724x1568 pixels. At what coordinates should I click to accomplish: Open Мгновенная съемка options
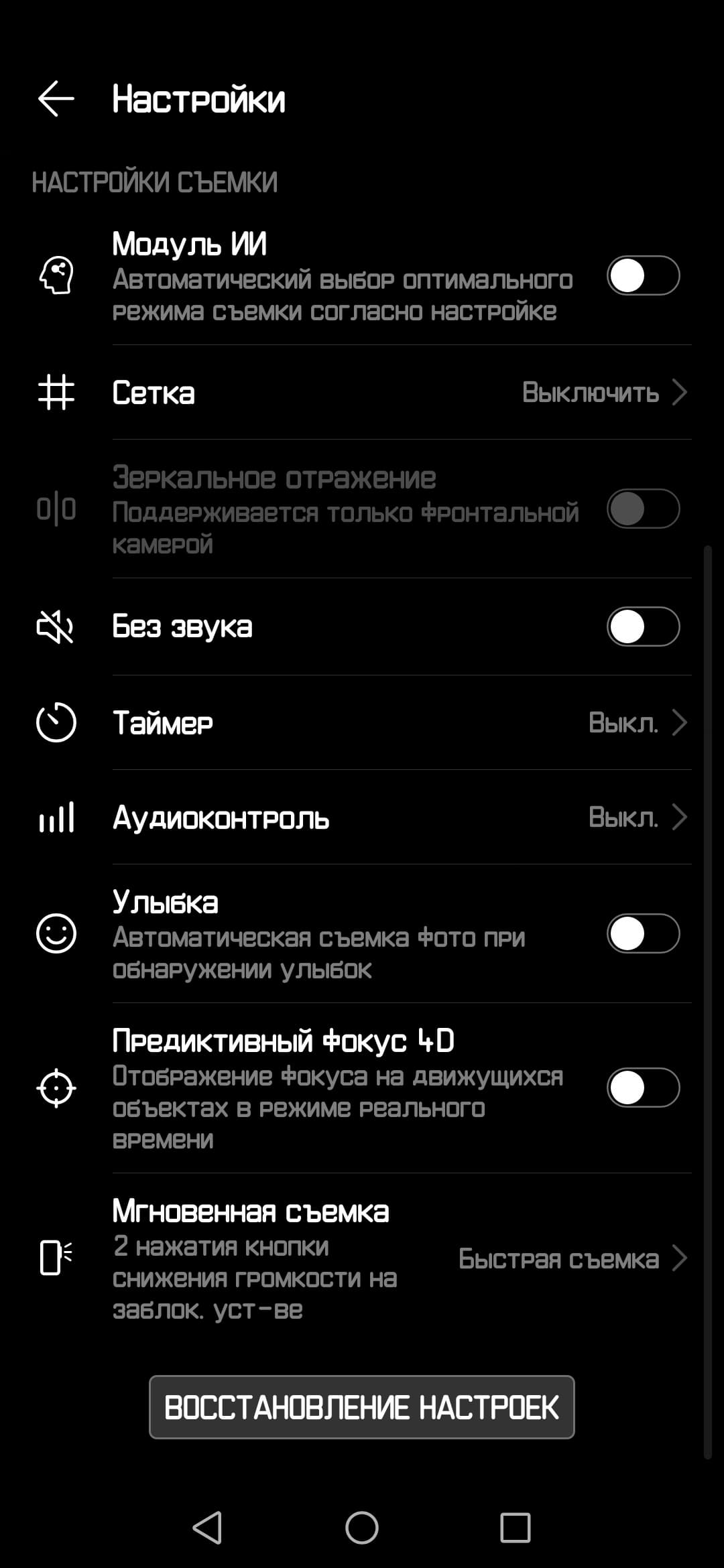click(401, 1259)
